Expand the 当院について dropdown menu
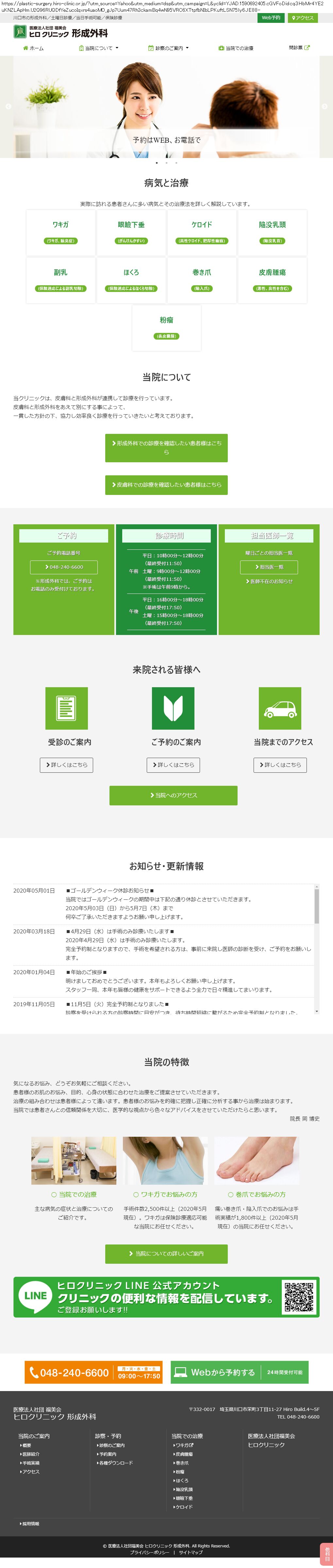The image size is (333, 1568). [99, 48]
